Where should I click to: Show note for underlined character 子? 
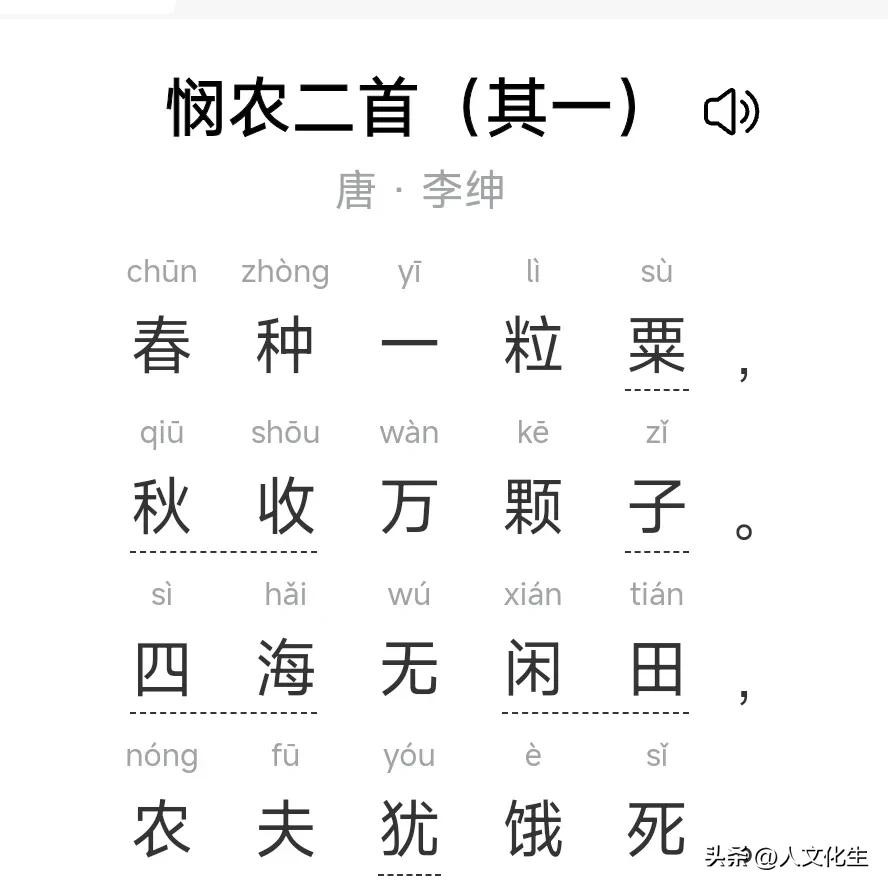click(x=657, y=508)
